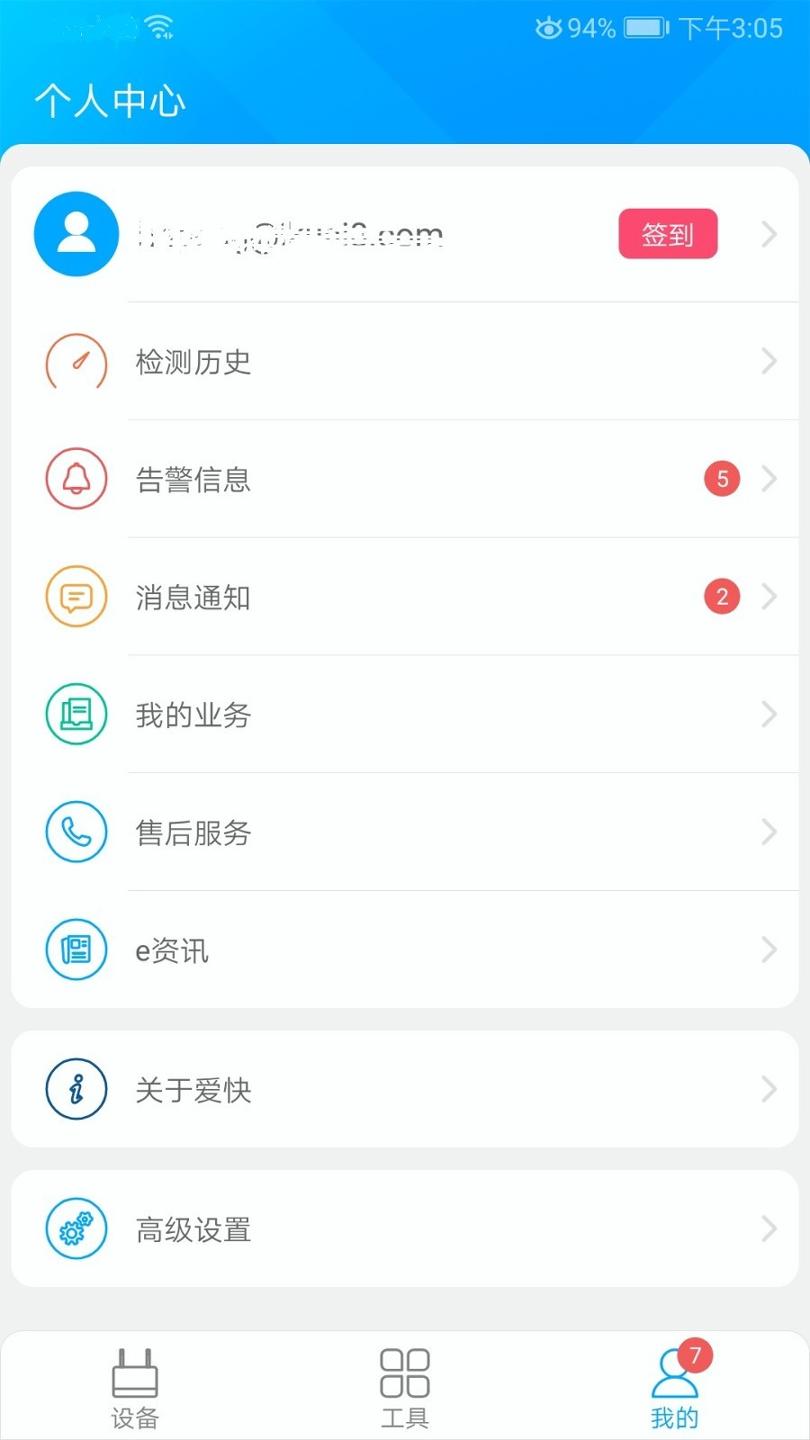Switch to the 设备 tab
Viewport: 810px width, 1440px height.
pyautogui.click(x=135, y=1385)
